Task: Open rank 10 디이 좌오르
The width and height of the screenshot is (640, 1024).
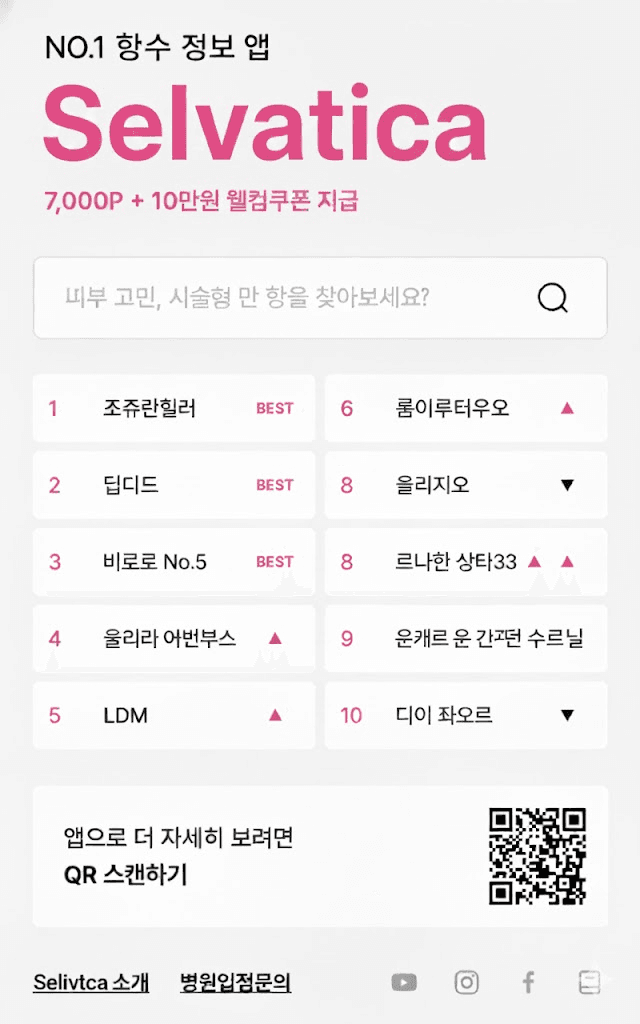Action: [x=466, y=715]
